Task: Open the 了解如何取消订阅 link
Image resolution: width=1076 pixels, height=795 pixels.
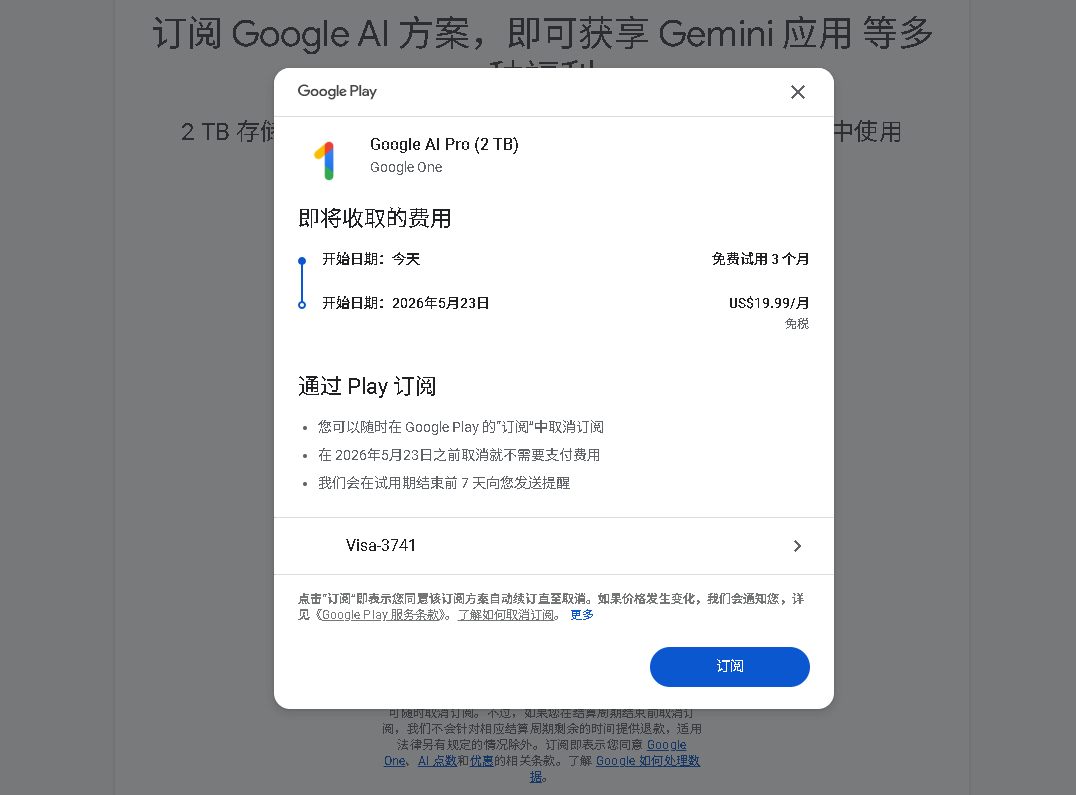Action: click(505, 615)
